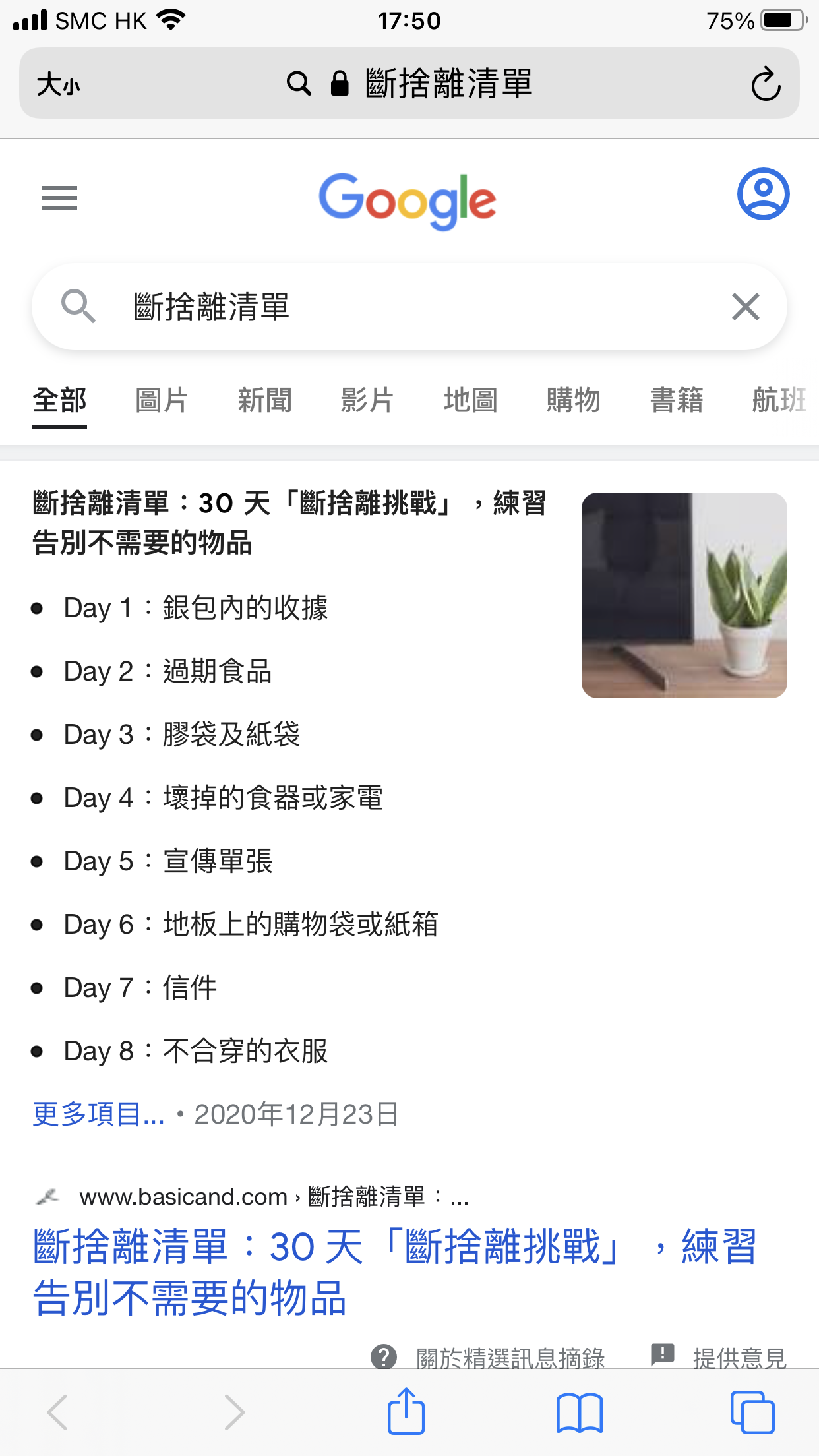Switch to the 影片 tab
The height and width of the screenshot is (1456, 819).
point(367,400)
